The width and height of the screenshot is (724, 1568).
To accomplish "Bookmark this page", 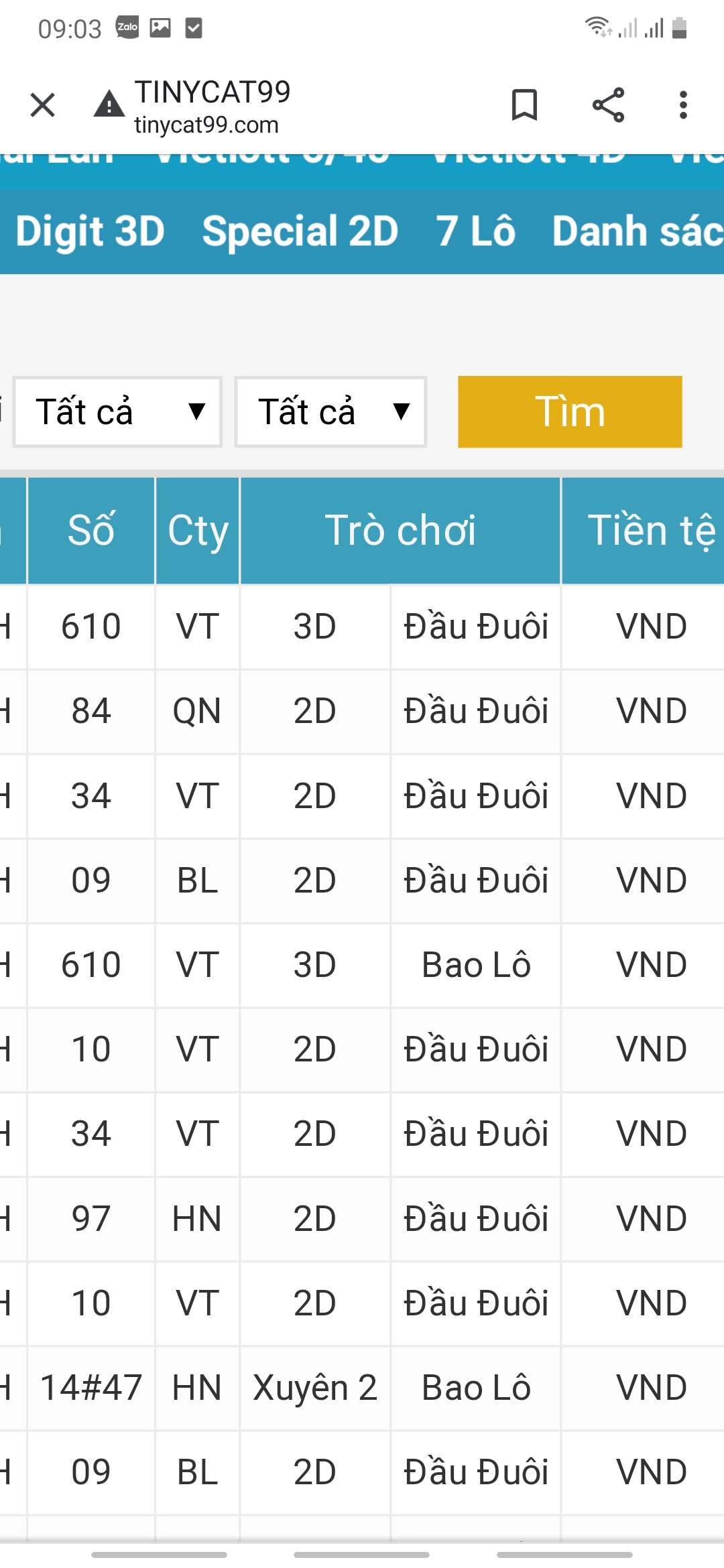I will [x=524, y=105].
